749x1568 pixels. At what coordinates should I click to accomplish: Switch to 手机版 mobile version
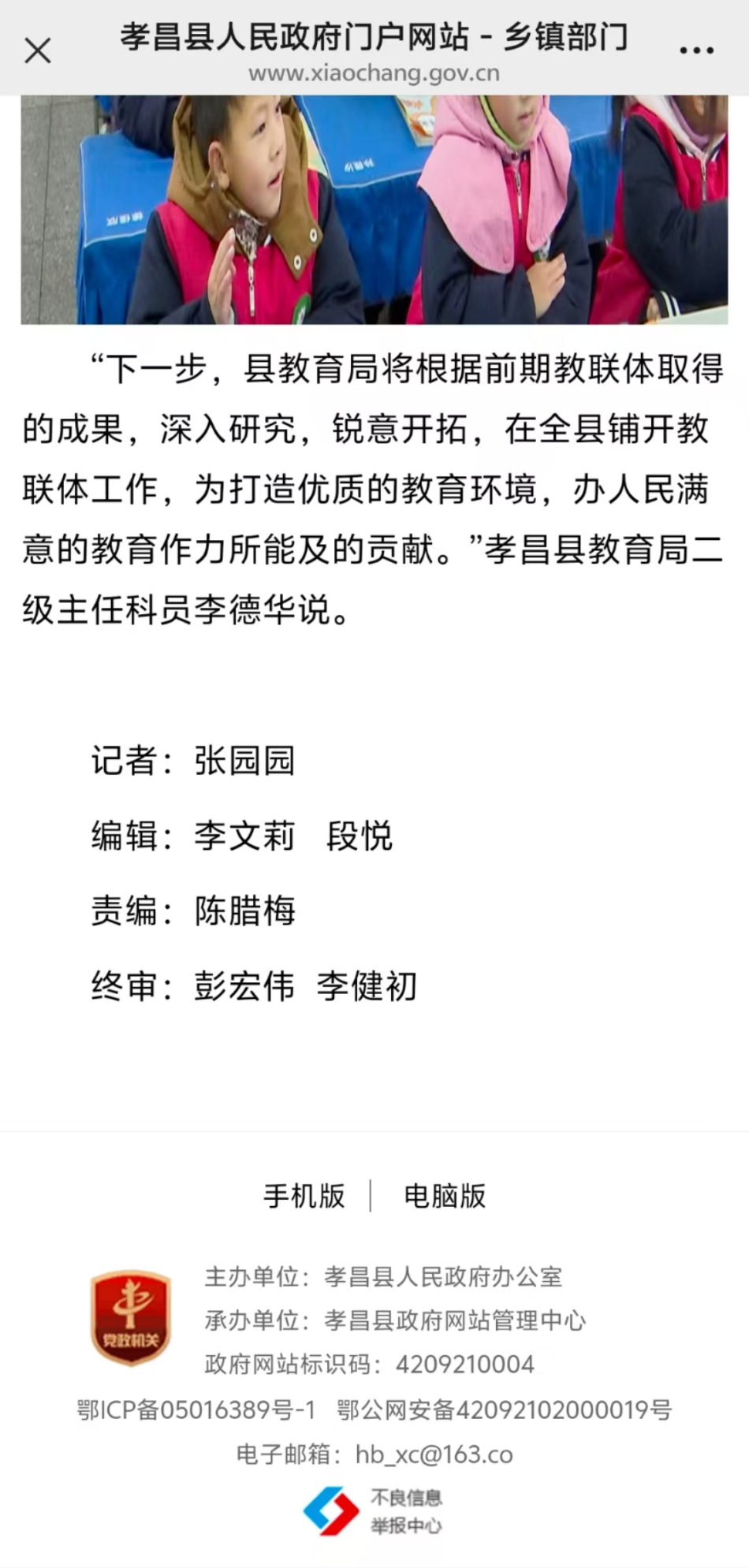[304, 1196]
